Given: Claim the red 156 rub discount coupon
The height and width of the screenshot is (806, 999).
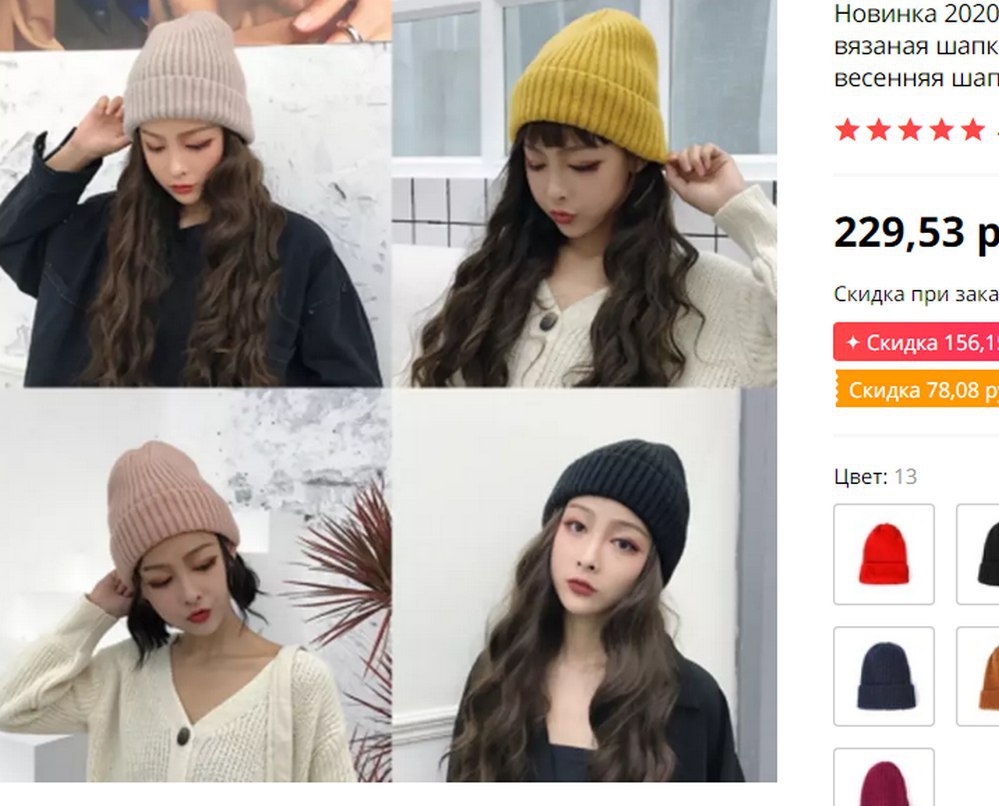Looking at the screenshot, I should [916, 342].
